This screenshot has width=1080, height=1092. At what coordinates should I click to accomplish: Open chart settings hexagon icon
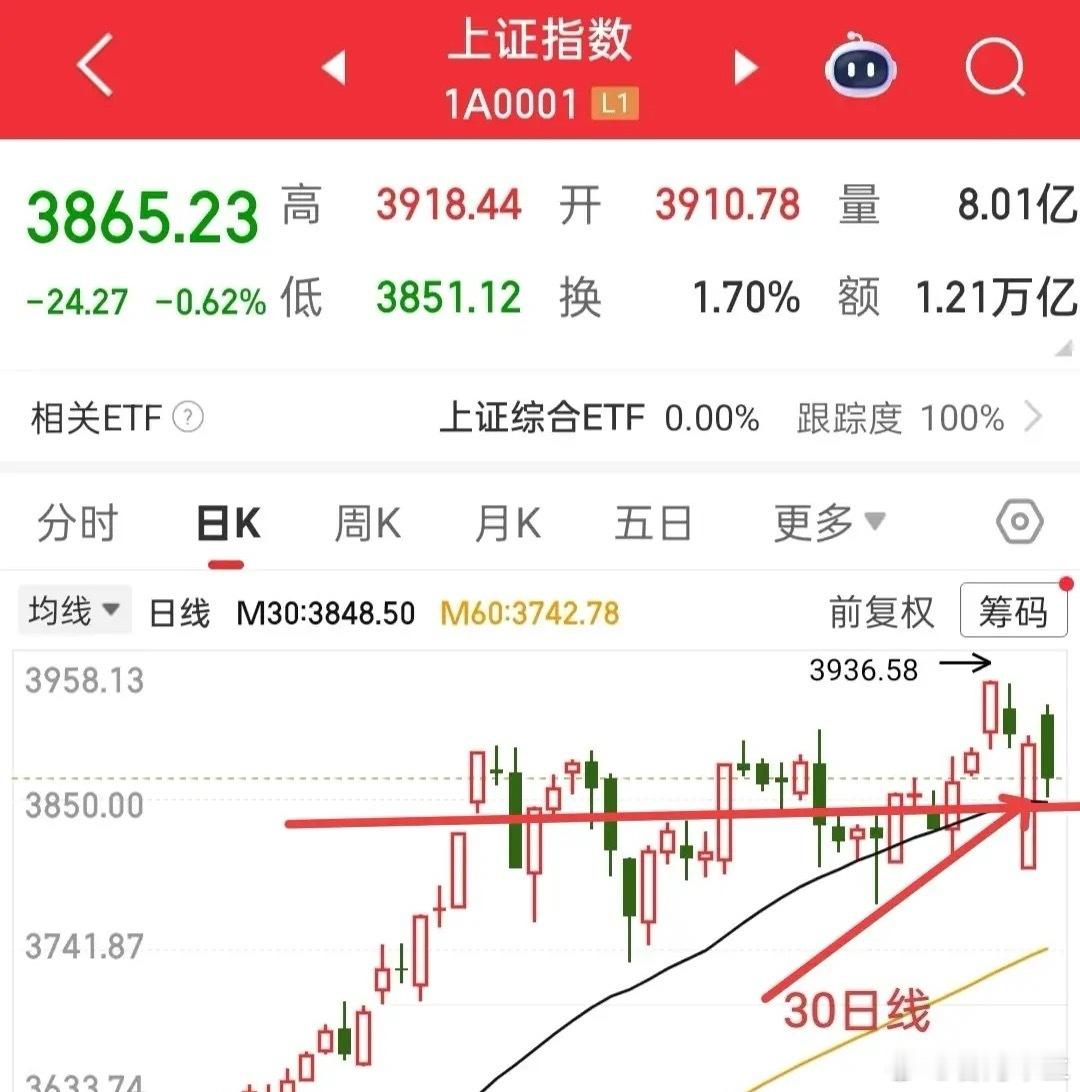coord(1019,522)
